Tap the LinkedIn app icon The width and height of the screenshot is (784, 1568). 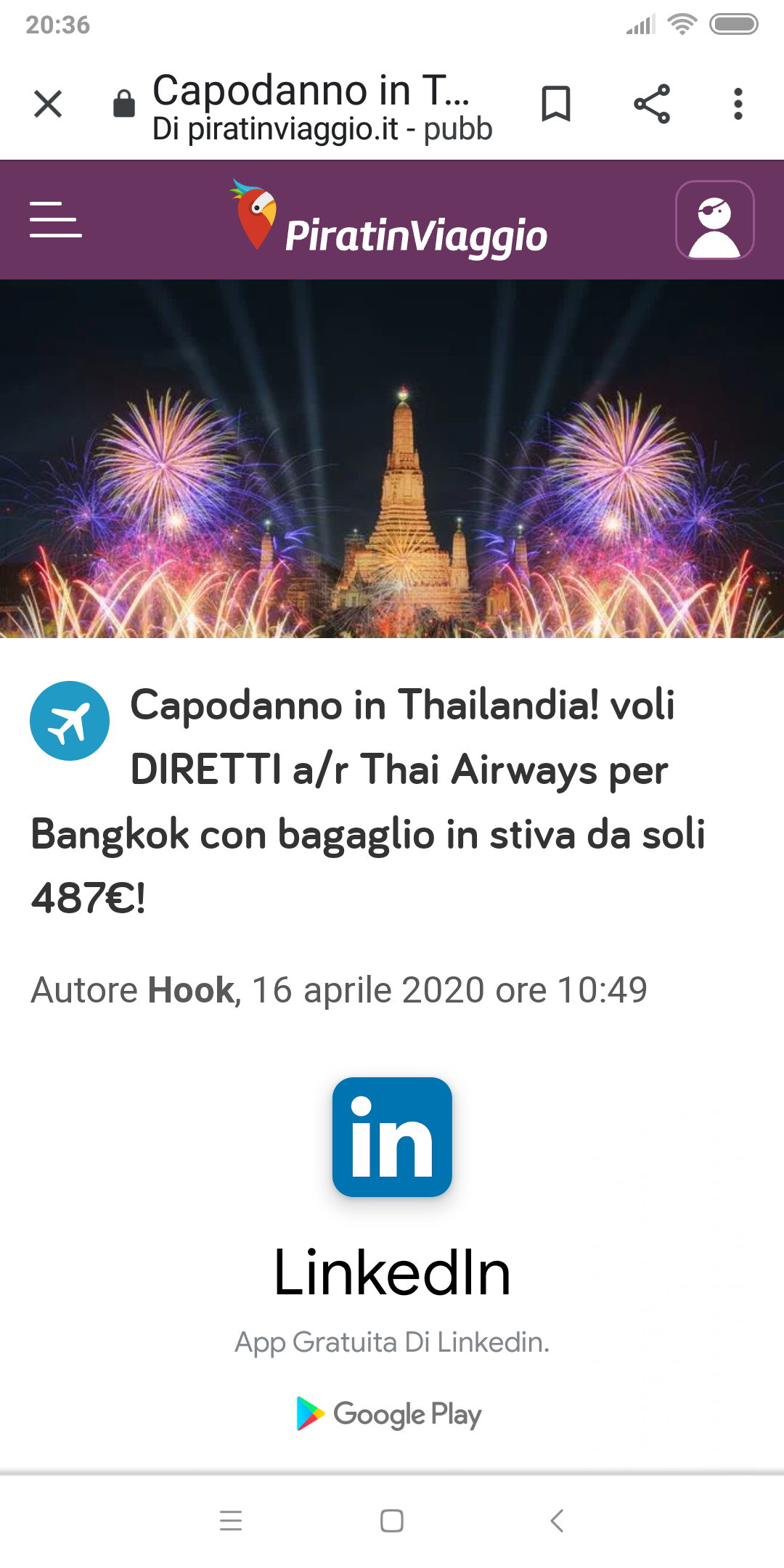391,1137
